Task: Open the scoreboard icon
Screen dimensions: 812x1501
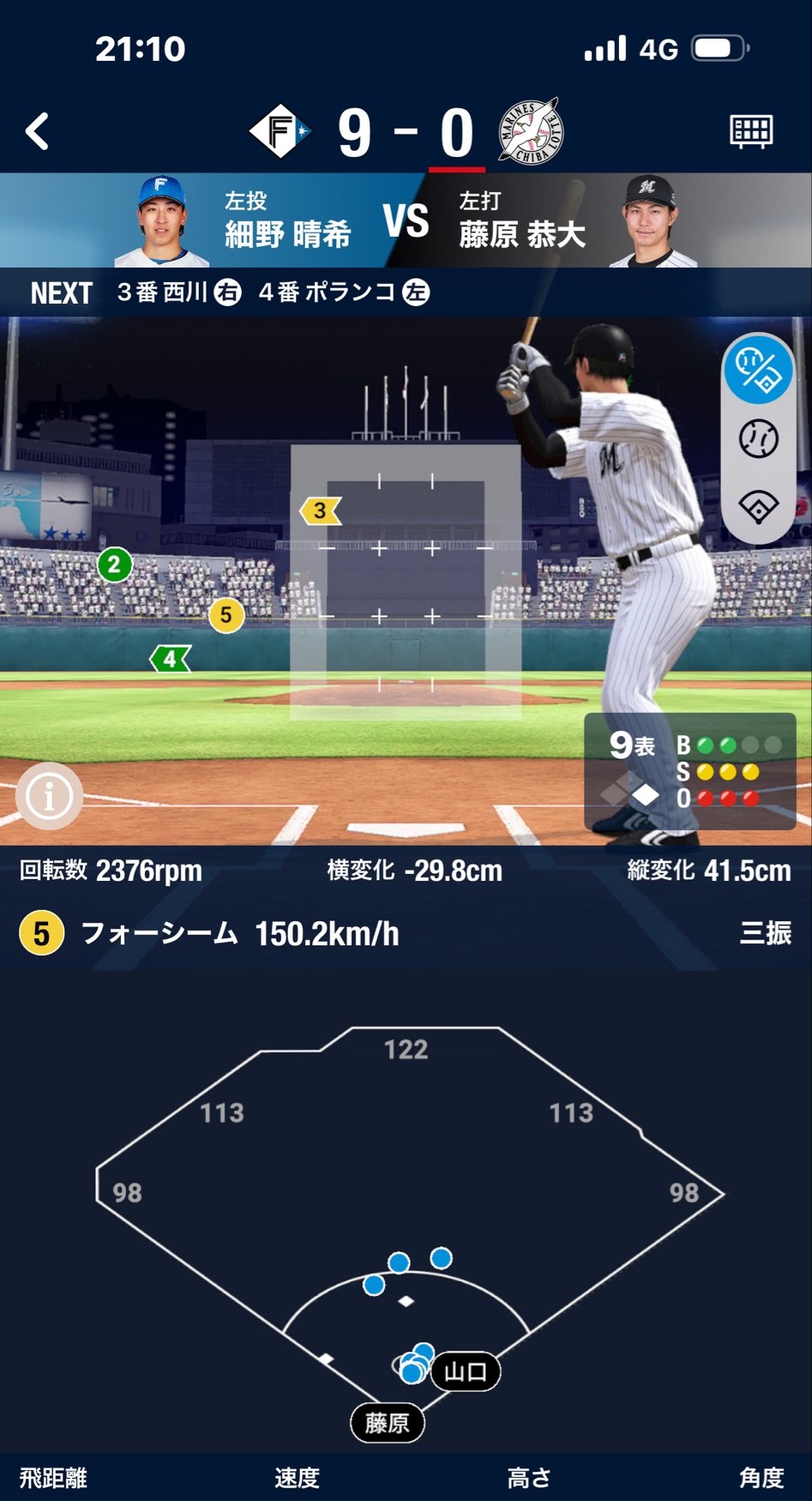Action: click(x=751, y=131)
